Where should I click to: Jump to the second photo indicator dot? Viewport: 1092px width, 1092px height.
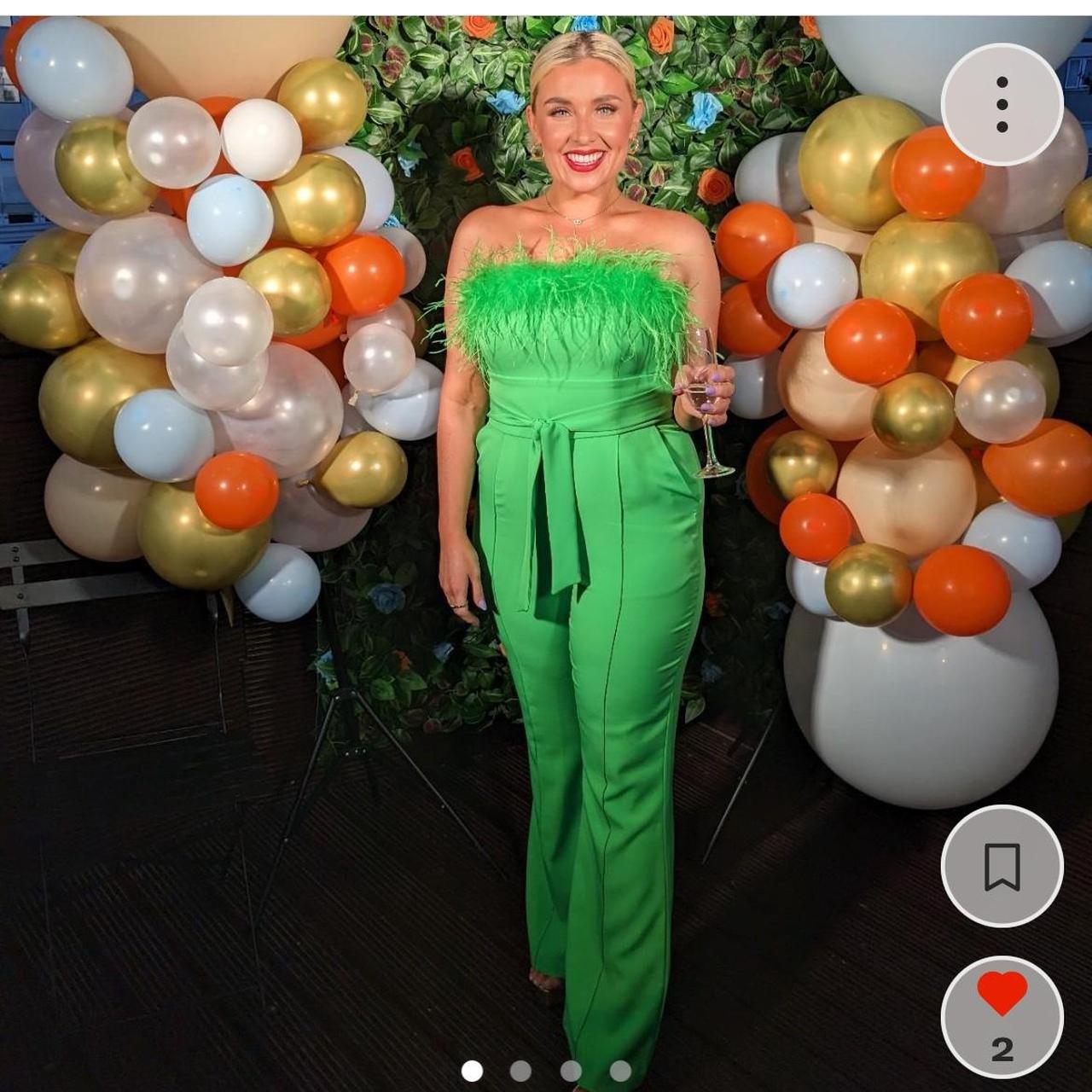click(520, 1071)
